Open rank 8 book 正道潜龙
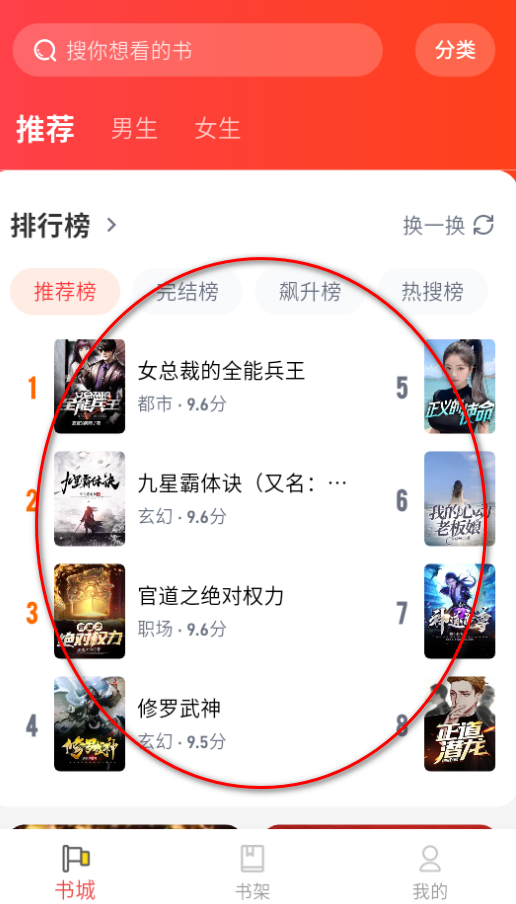The width and height of the screenshot is (516, 904). click(x=459, y=724)
